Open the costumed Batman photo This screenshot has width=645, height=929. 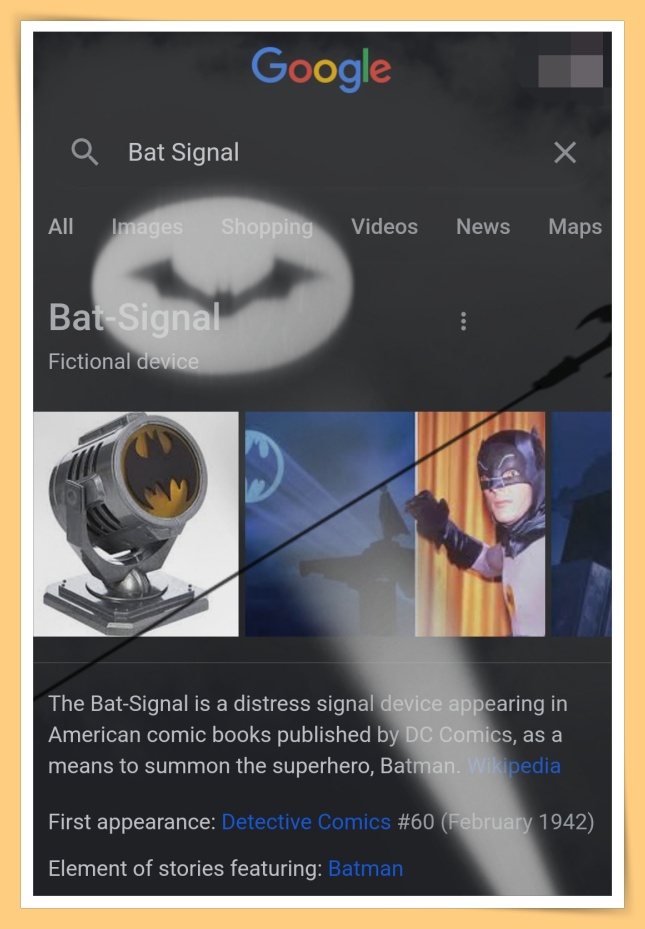[481, 524]
